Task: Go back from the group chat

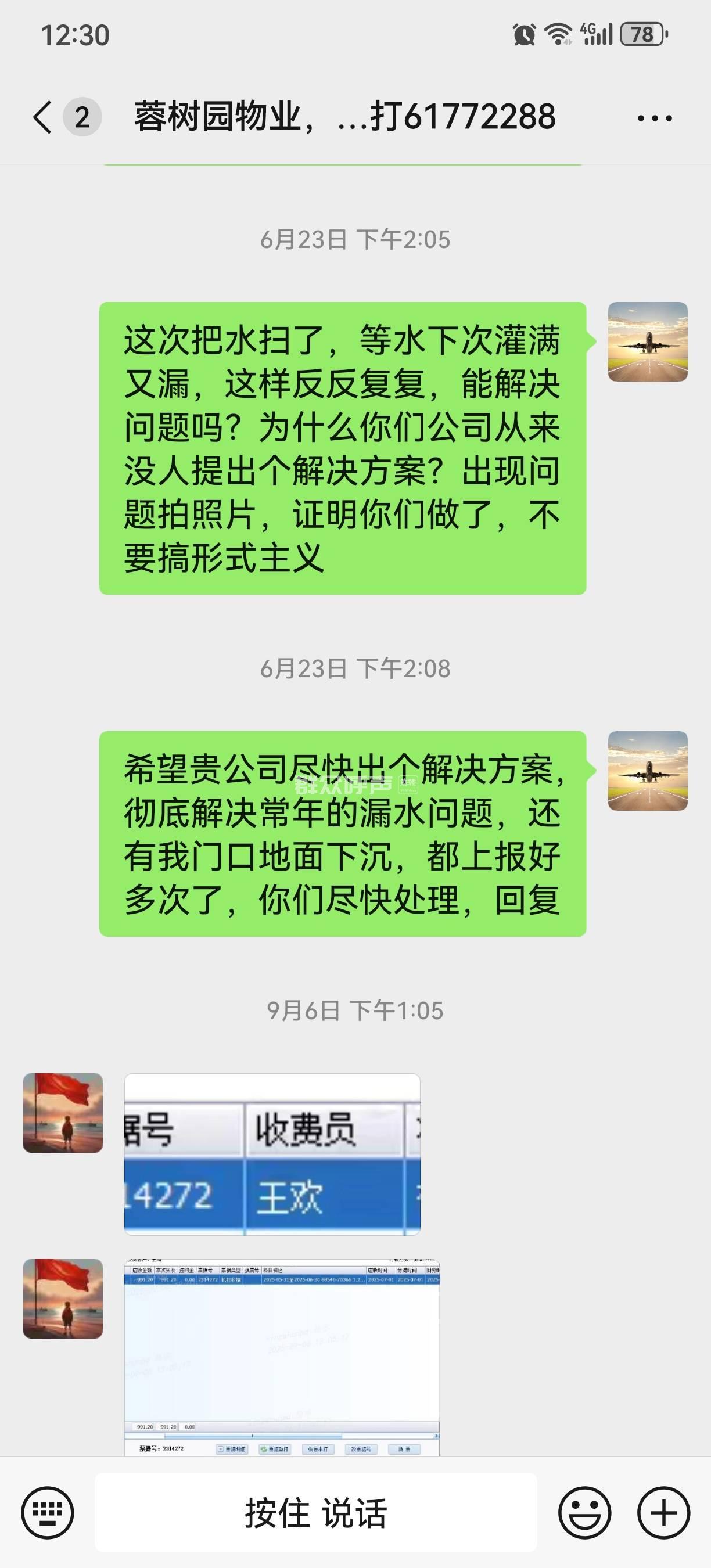Action: point(42,117)
